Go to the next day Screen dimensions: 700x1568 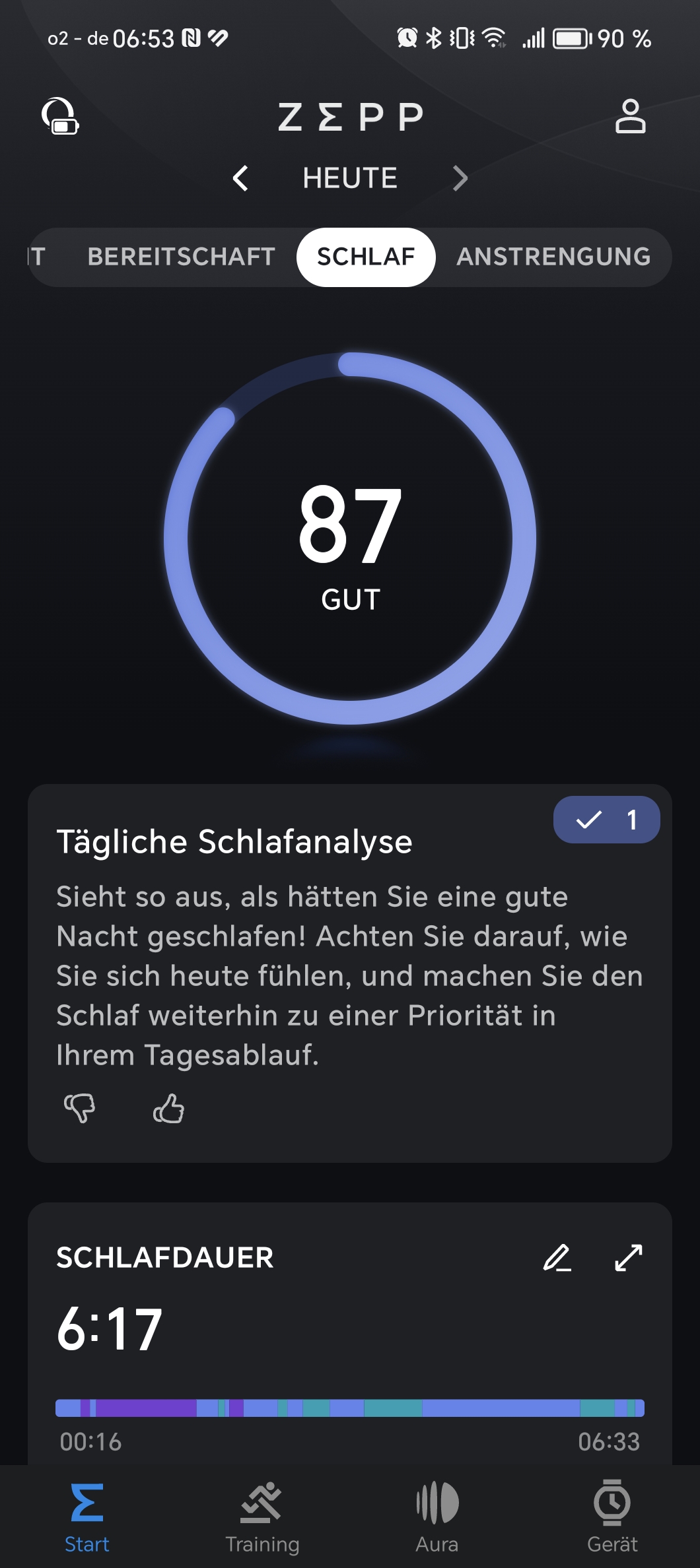[460, 178]
